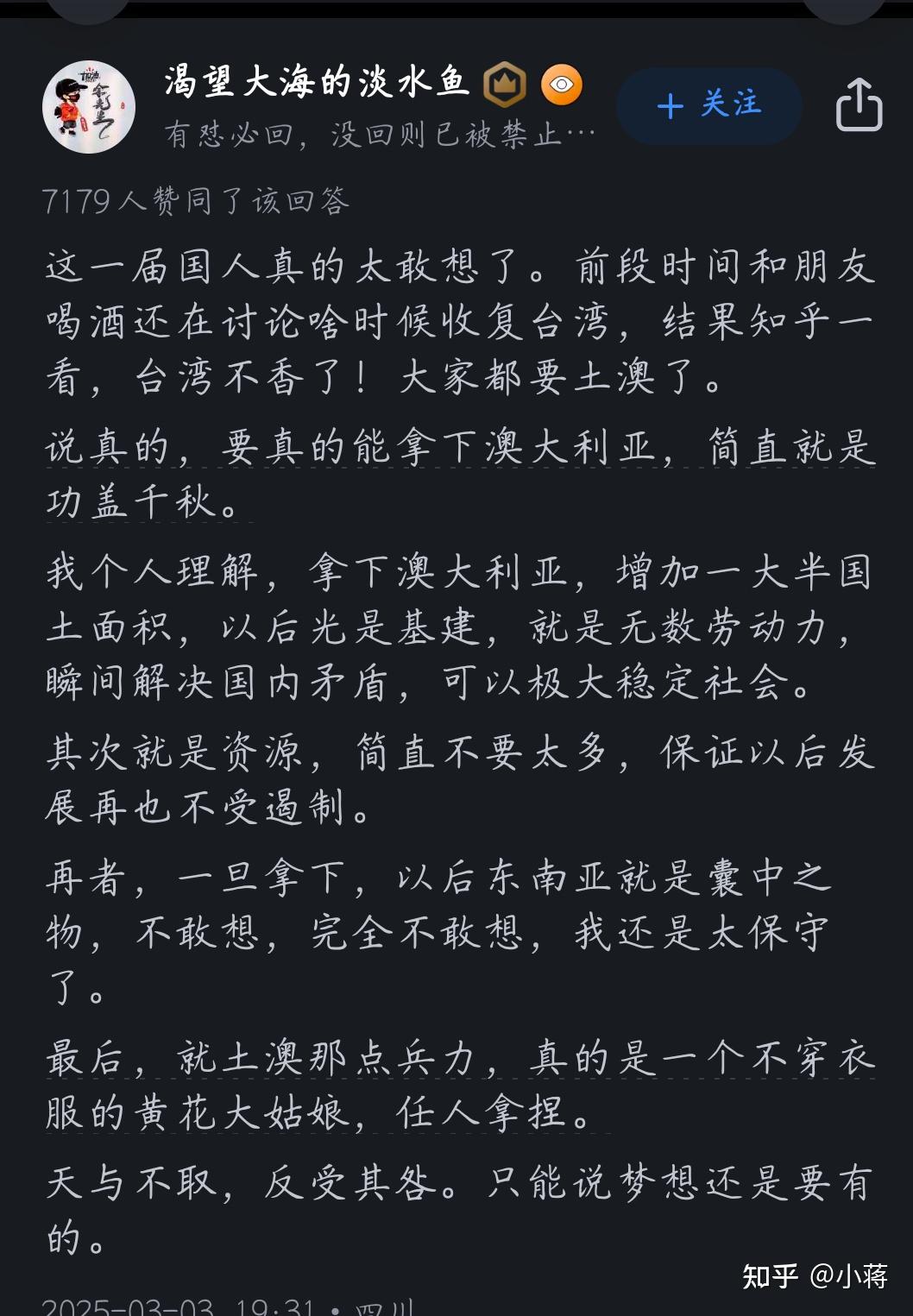Share this answer
The height and width of the screenshot is (1316, 913).
click(x=859, y=105)
